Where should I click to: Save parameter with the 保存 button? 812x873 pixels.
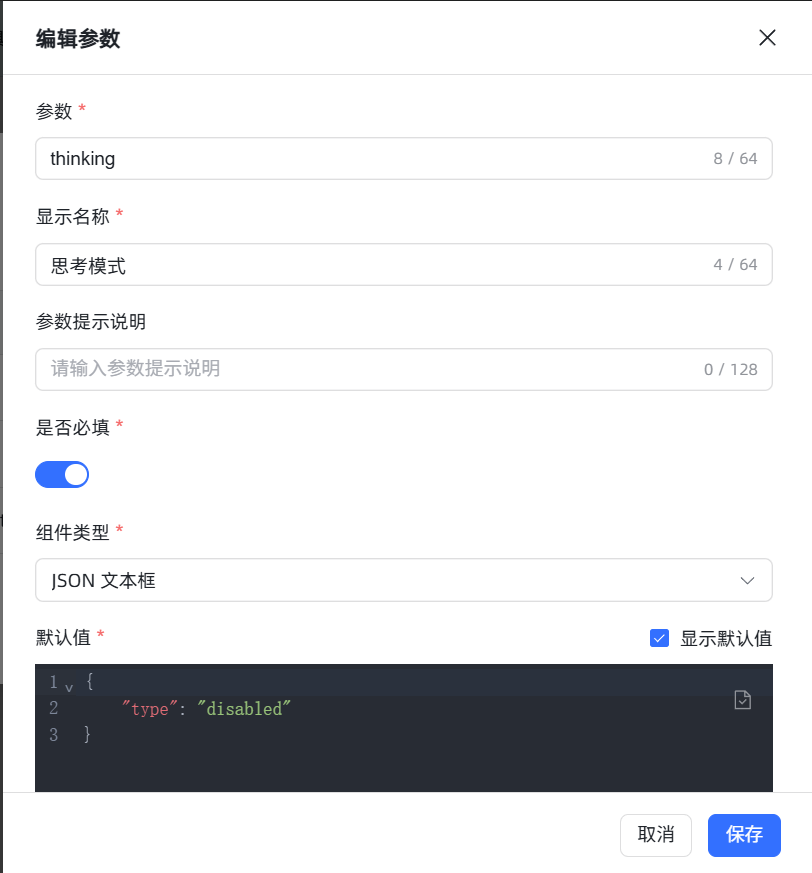[x=744, y=835]
